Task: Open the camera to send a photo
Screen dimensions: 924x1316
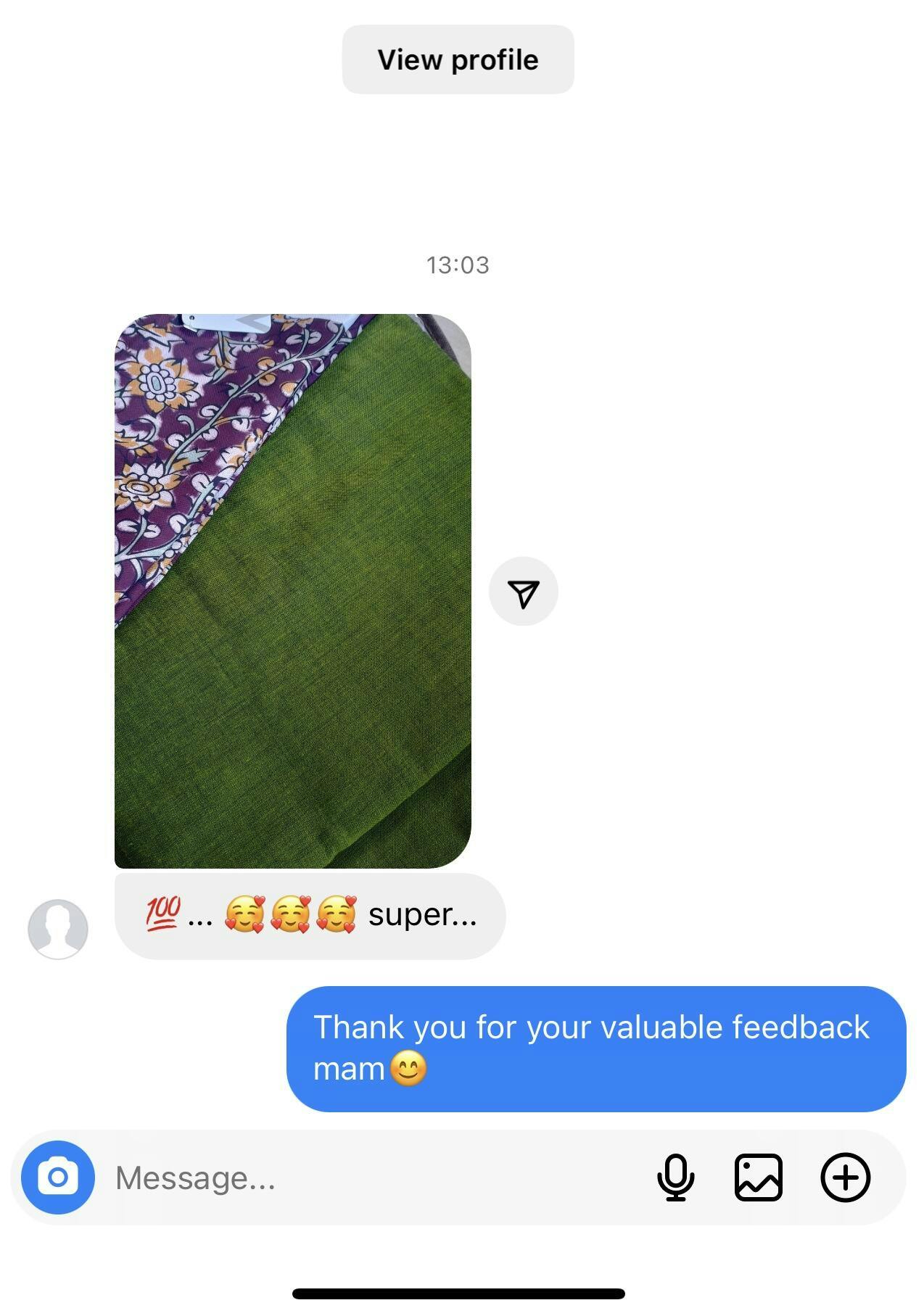Action: (58, 1178)
